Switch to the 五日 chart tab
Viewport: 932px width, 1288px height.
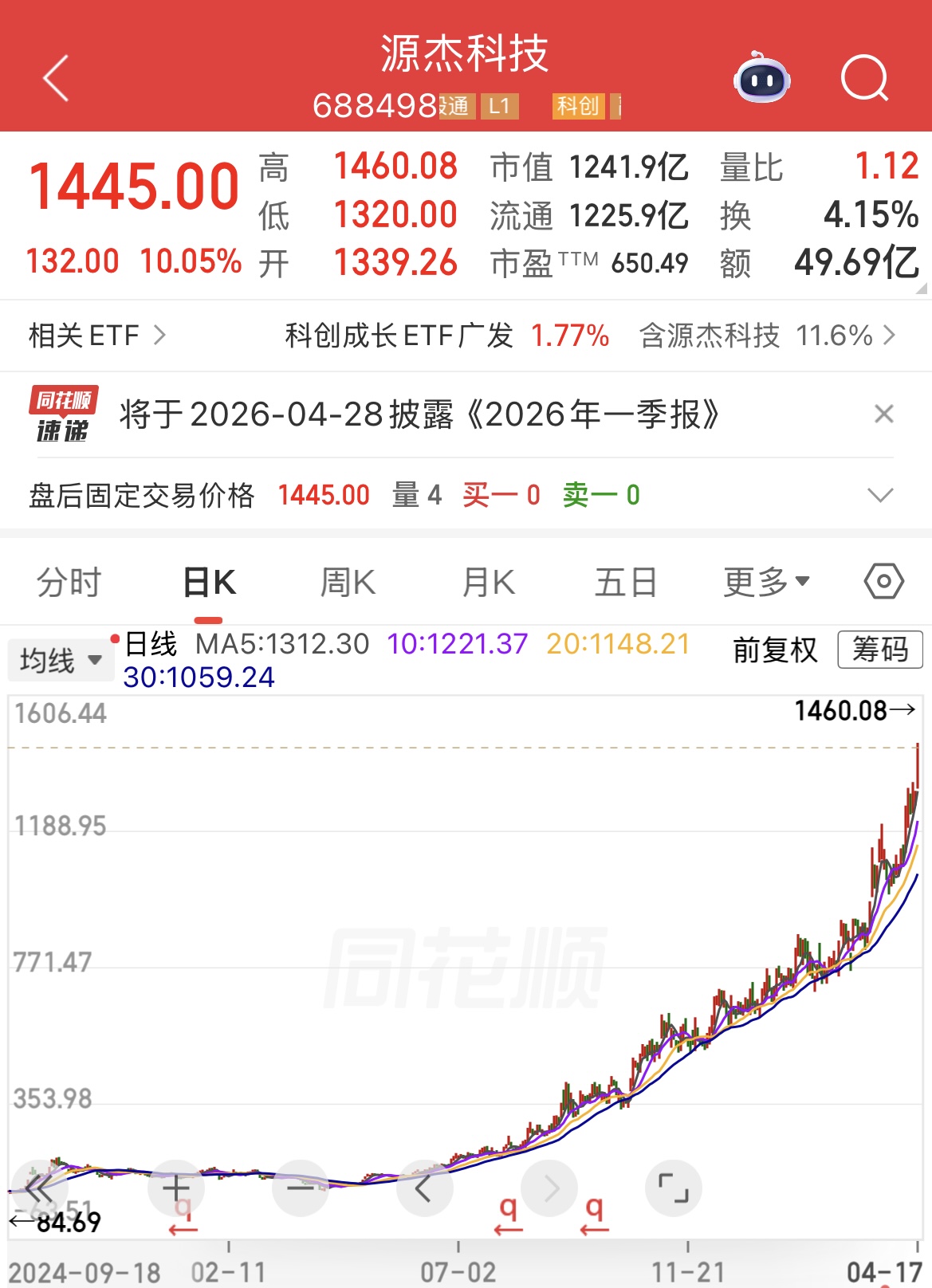pos(626,583)
